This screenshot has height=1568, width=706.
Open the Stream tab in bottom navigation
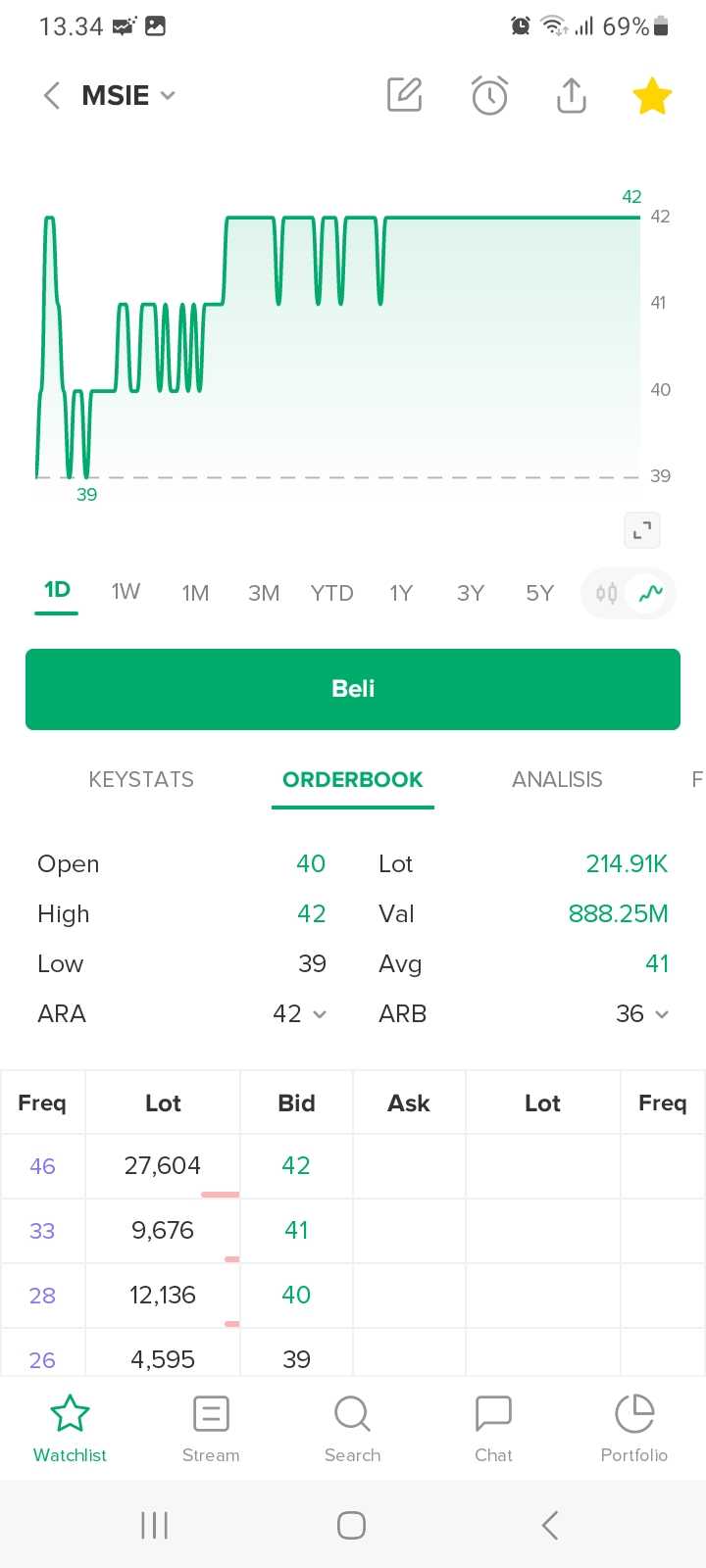click(211, 1429)
